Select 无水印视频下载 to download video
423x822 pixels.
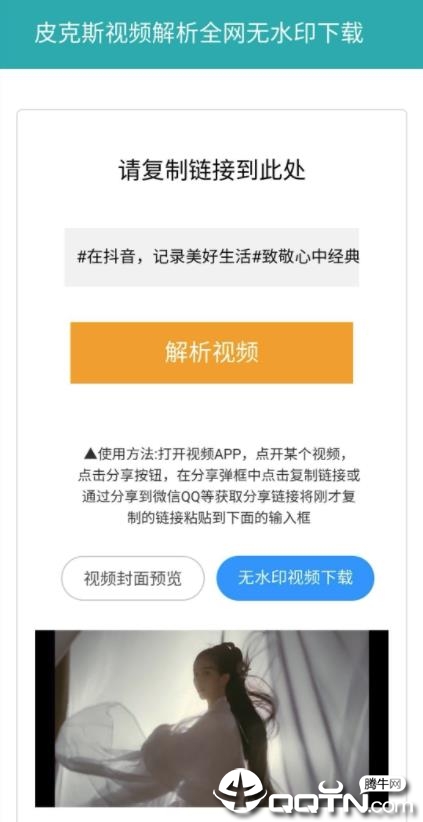tap(295, 578)
